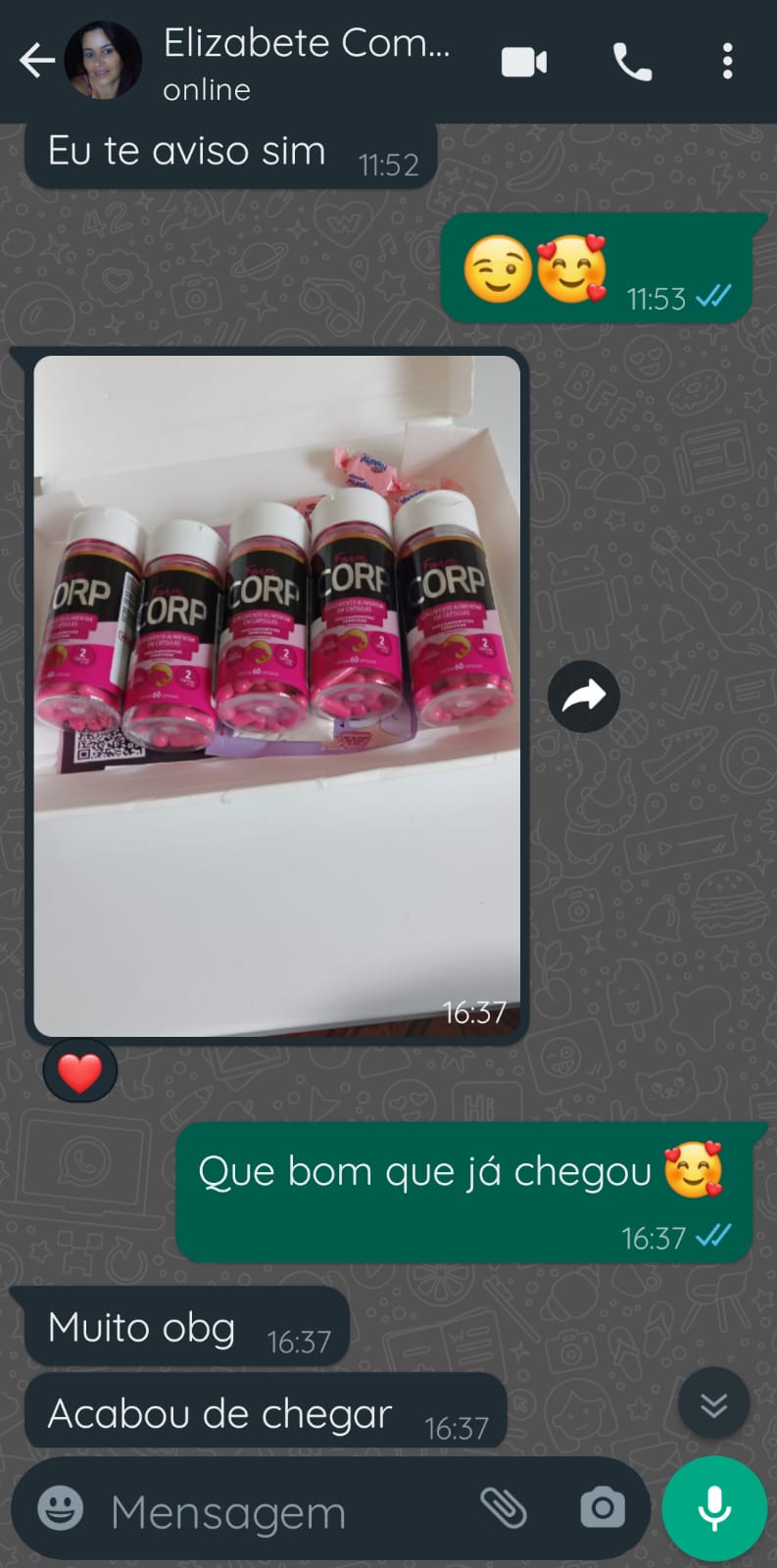Focus the Mensagem text field

click(284, 1512)
